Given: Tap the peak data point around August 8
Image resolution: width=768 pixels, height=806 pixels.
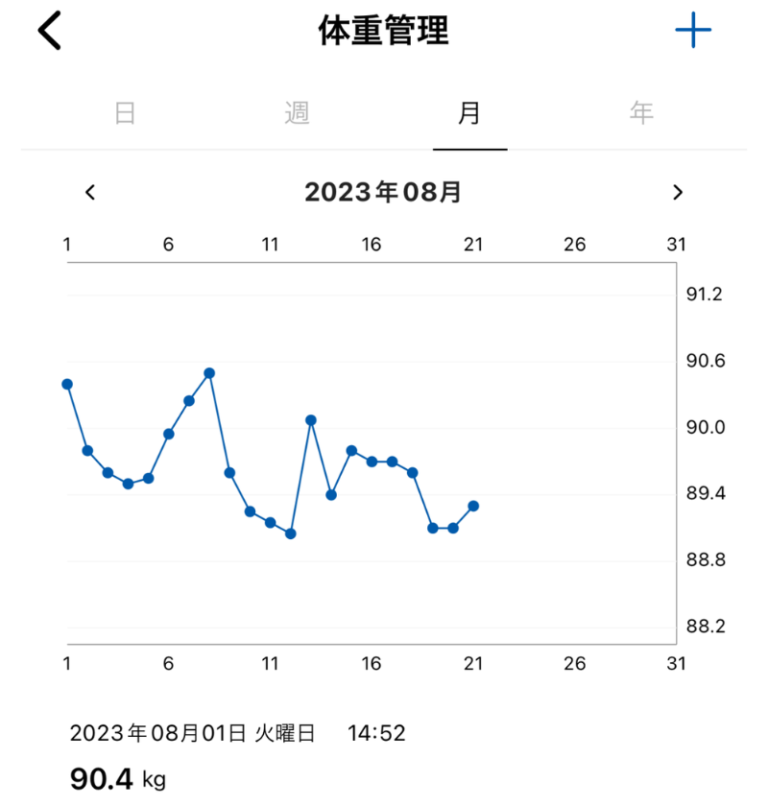Looking at the screenshot, I should point(209,372).
